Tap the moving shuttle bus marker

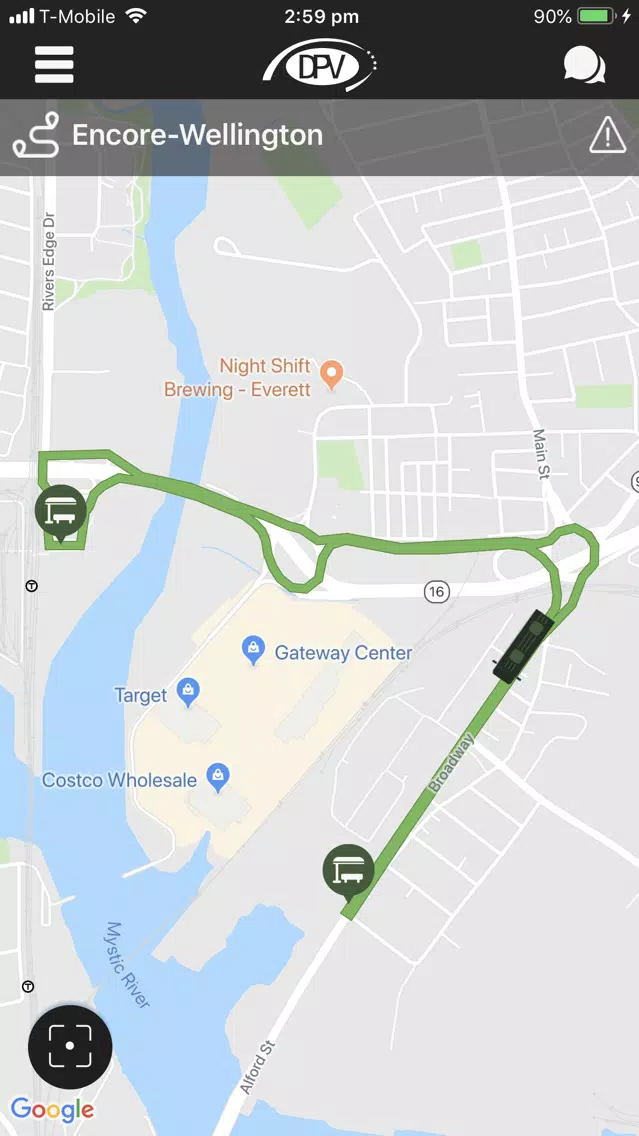[x=523, y=646]
